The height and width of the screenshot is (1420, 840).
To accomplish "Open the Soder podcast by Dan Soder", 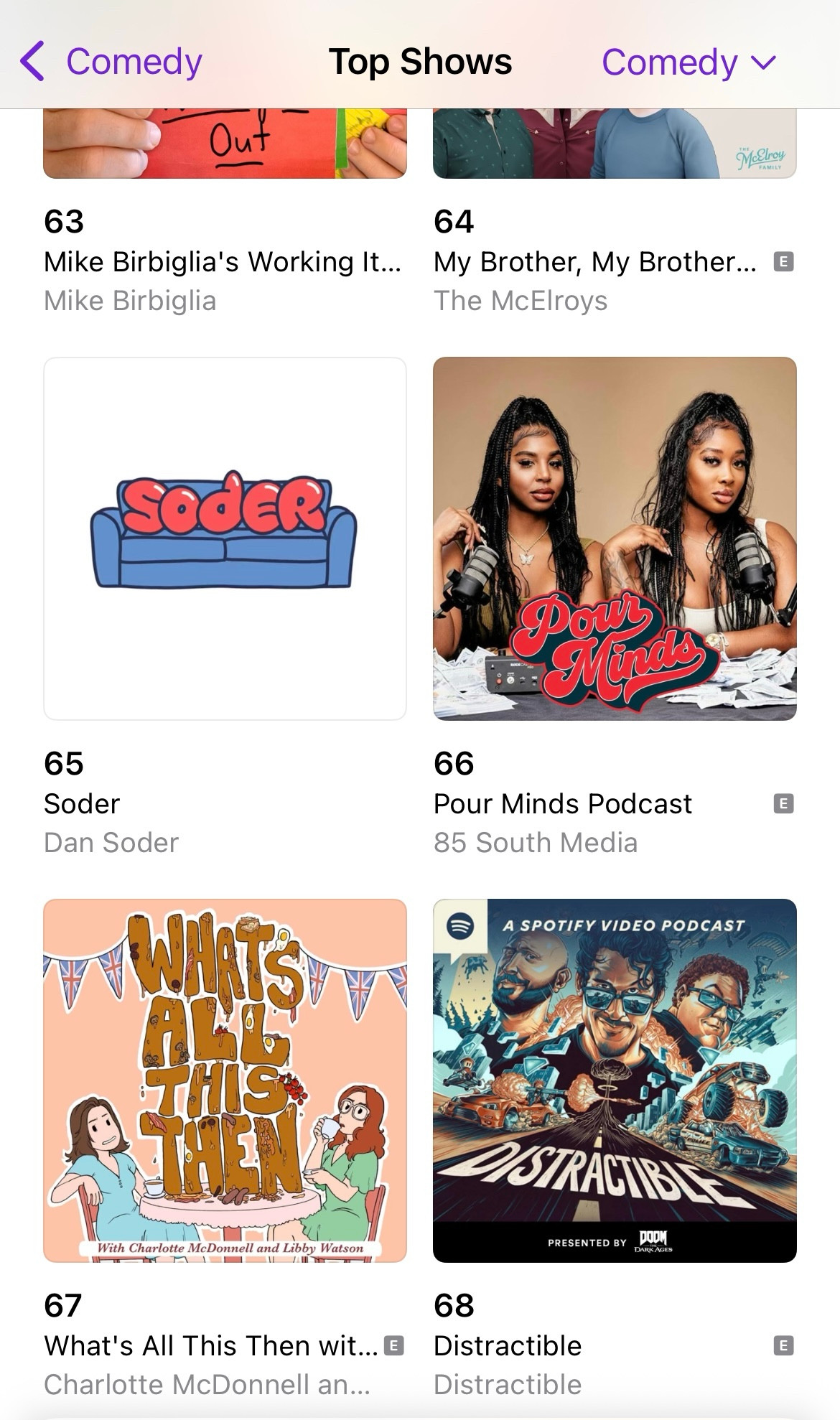I will coord(225,538).
